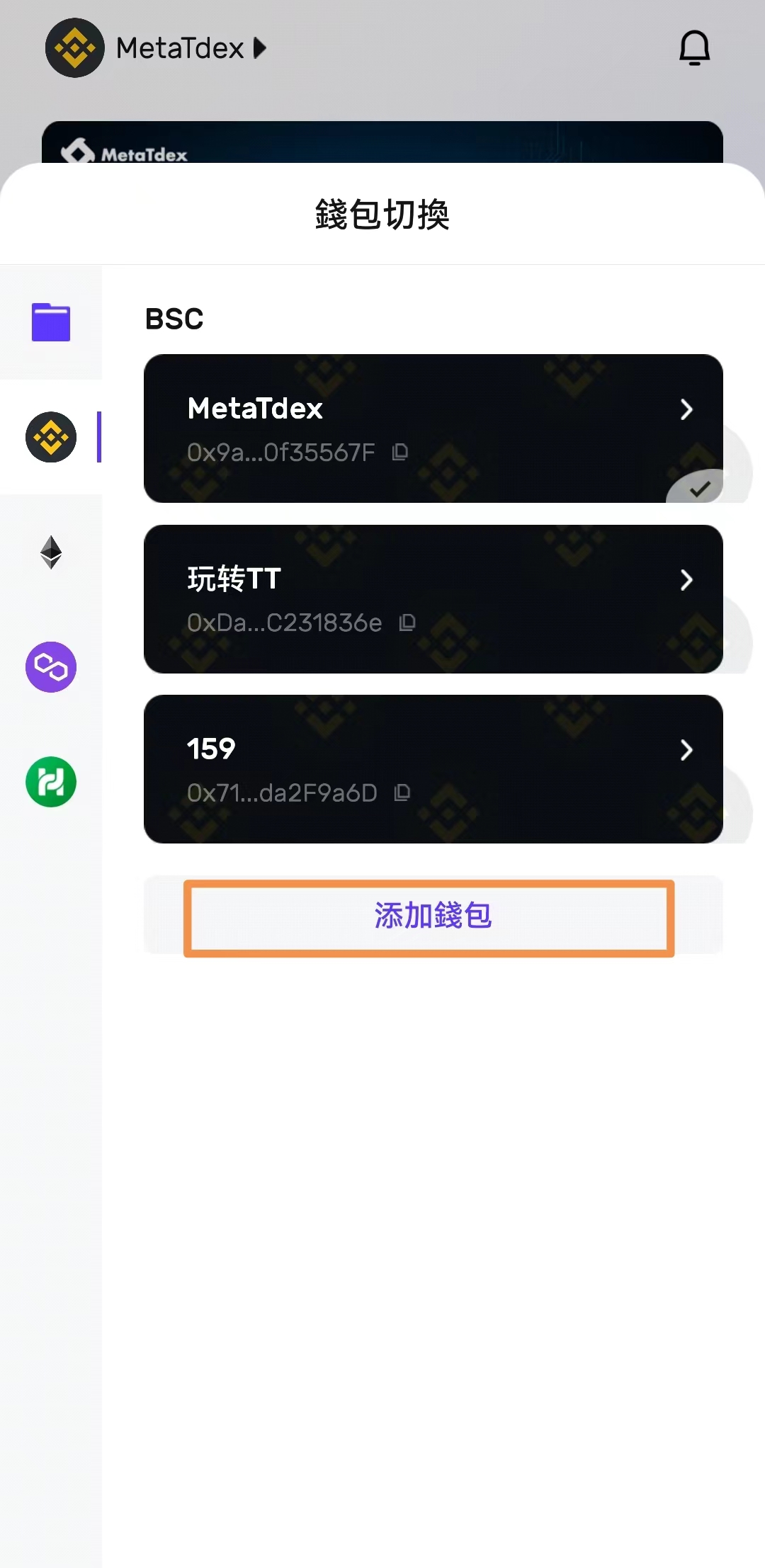This screenshot has width=765, height=1568.
Task: Click the green HECO network icon
Action: pyautogui.click(x=50, y=781)
